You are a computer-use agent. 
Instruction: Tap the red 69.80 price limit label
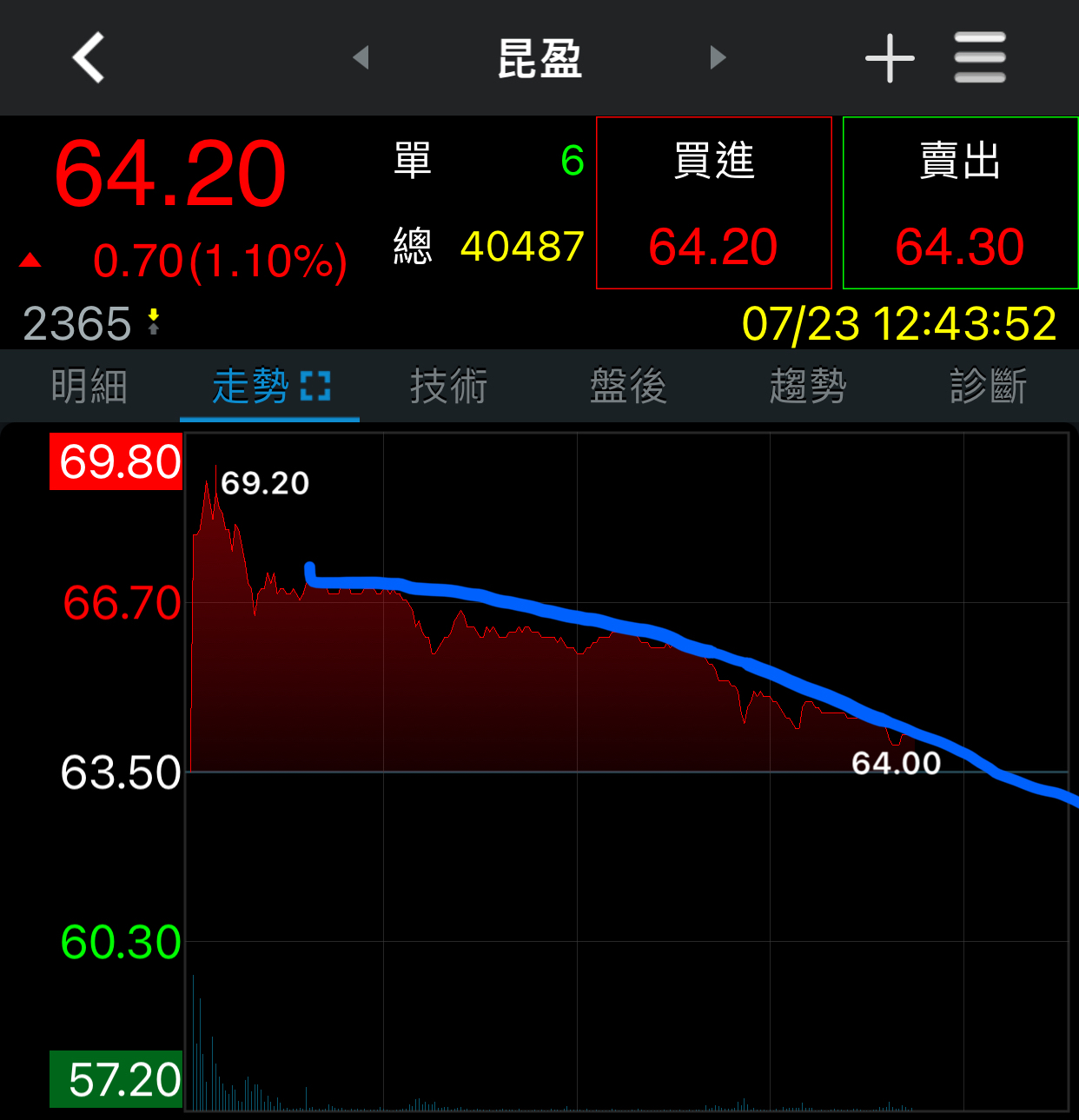(116, 463)
